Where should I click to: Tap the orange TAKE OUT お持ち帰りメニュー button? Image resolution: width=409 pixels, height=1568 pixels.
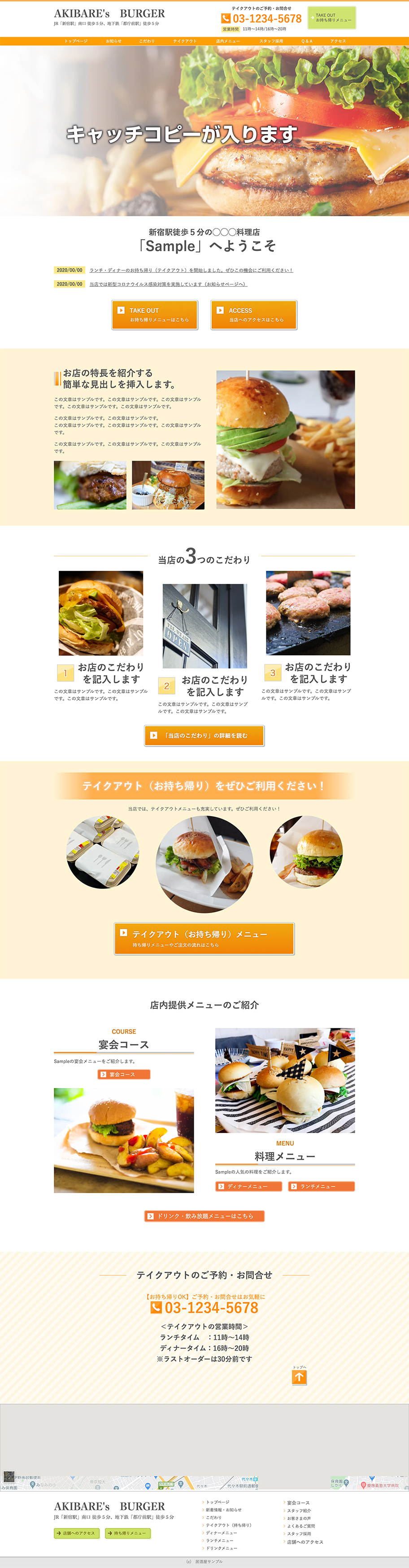tap(154, 315)
